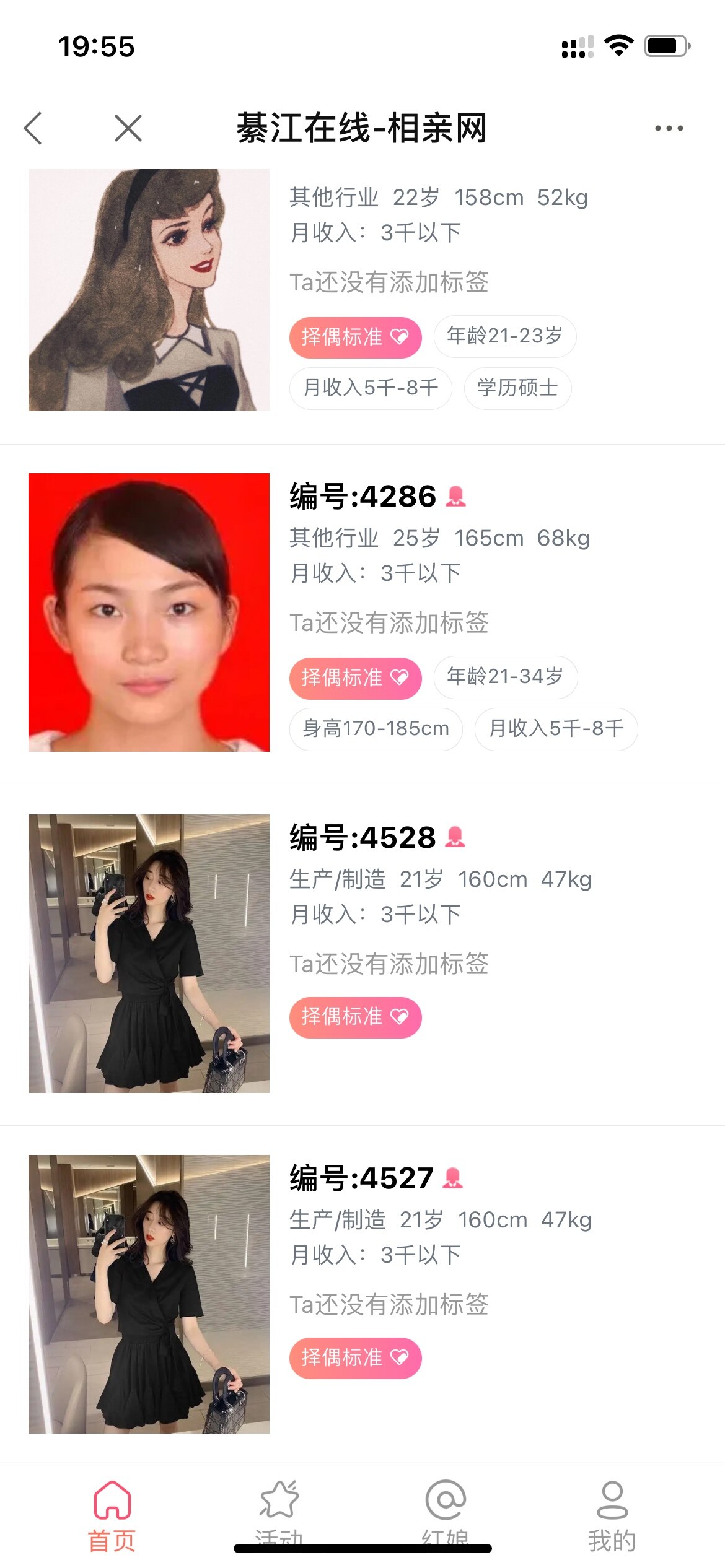Tap 择偶标准 on the 22岁 158cm profile

pos(355,337)
